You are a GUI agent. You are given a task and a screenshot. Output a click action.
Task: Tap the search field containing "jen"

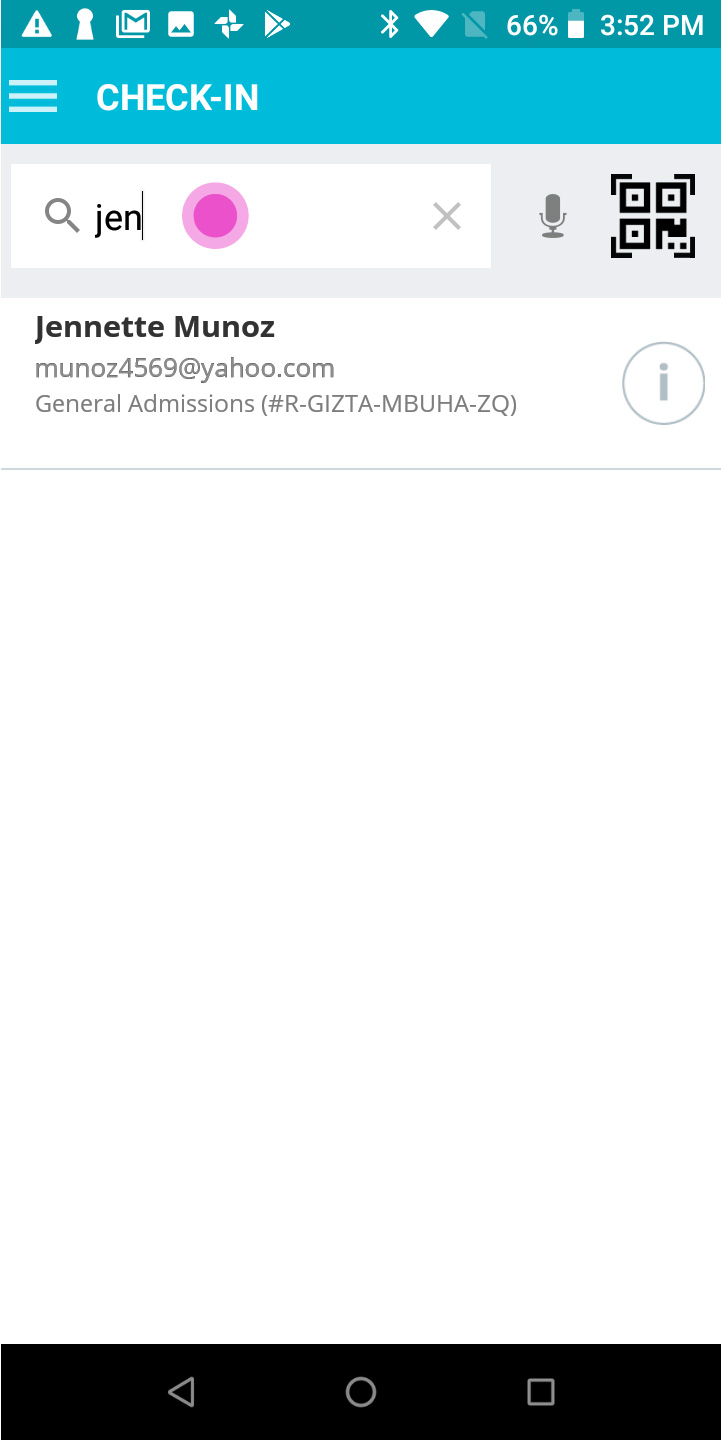tap(250, 216)
